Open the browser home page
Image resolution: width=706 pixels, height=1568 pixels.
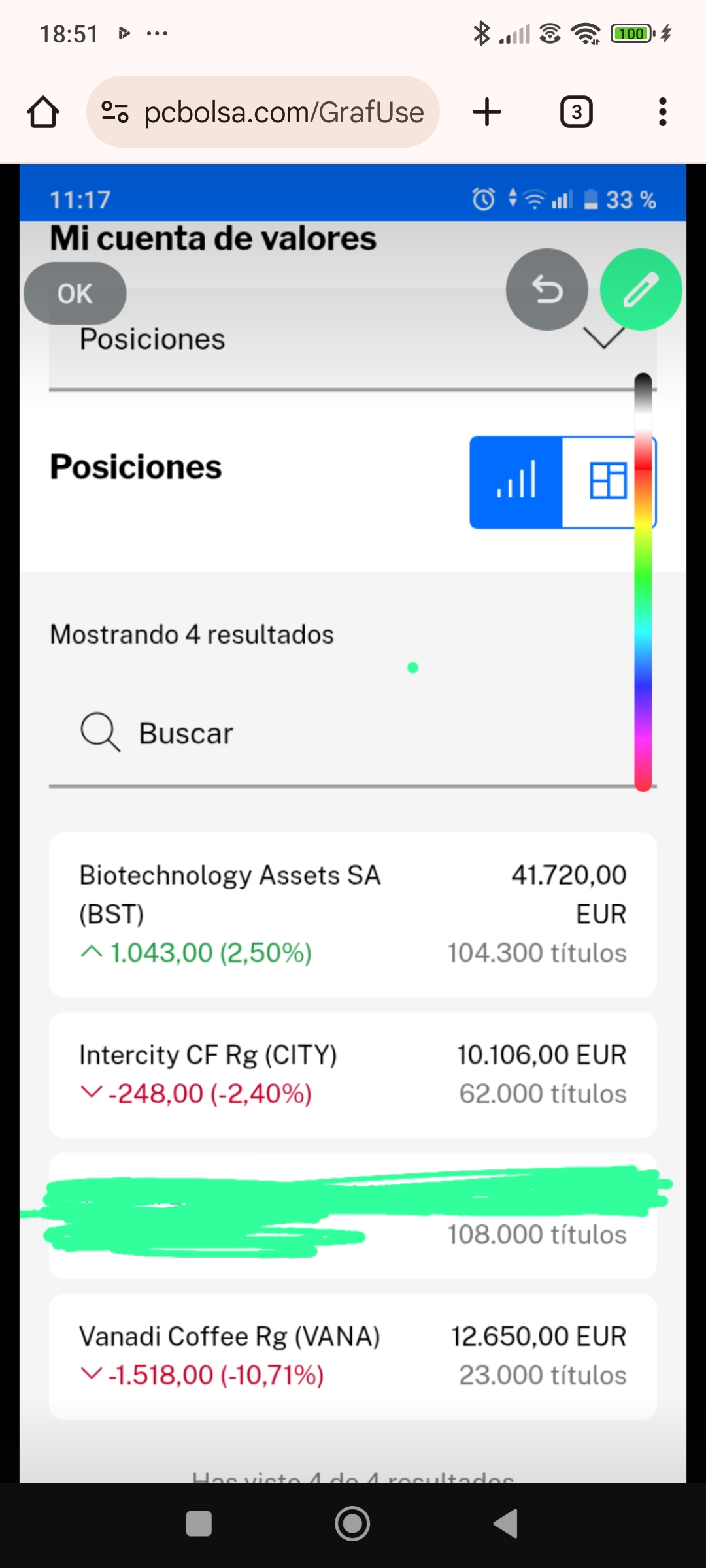pos(43,112)
